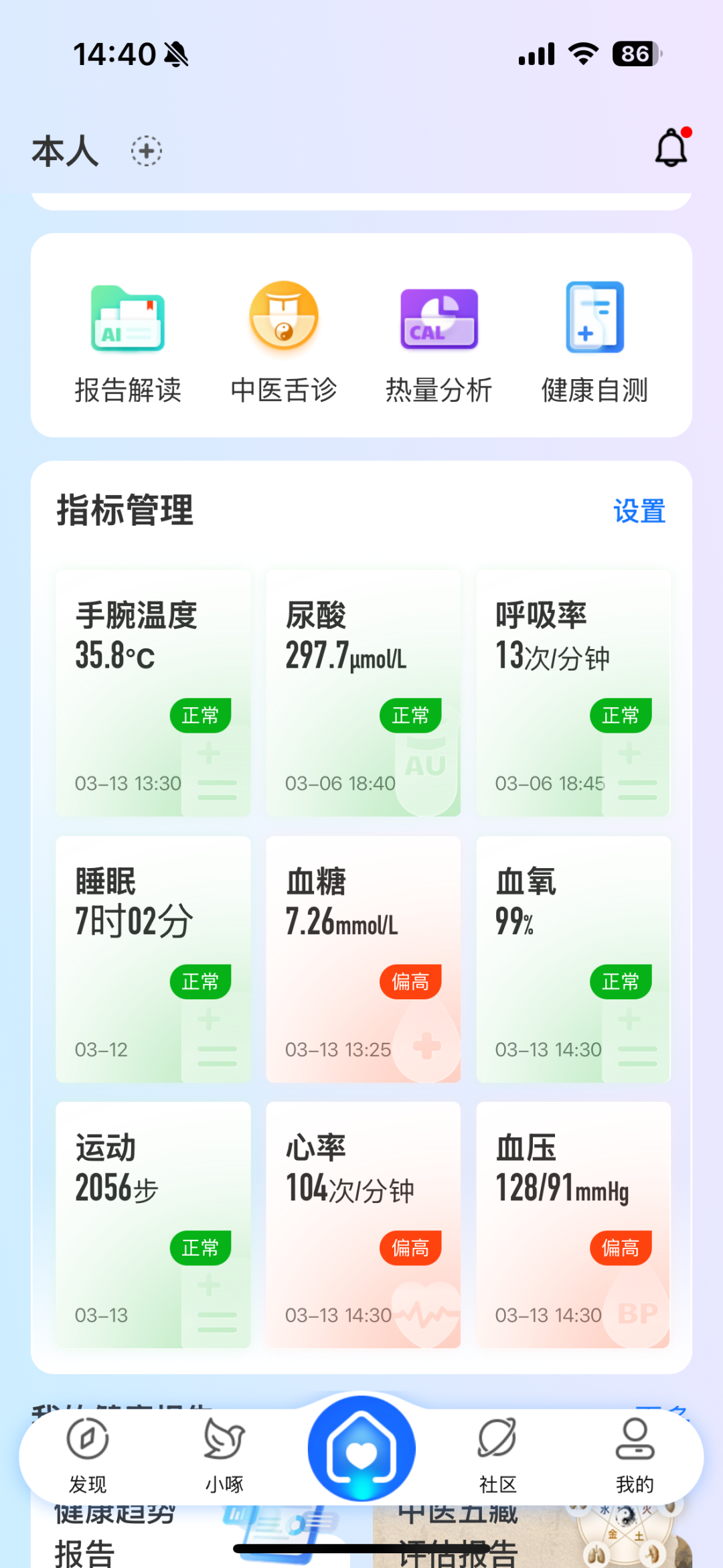Open the 心率 heart rate card

click(x=363, y=1224)
